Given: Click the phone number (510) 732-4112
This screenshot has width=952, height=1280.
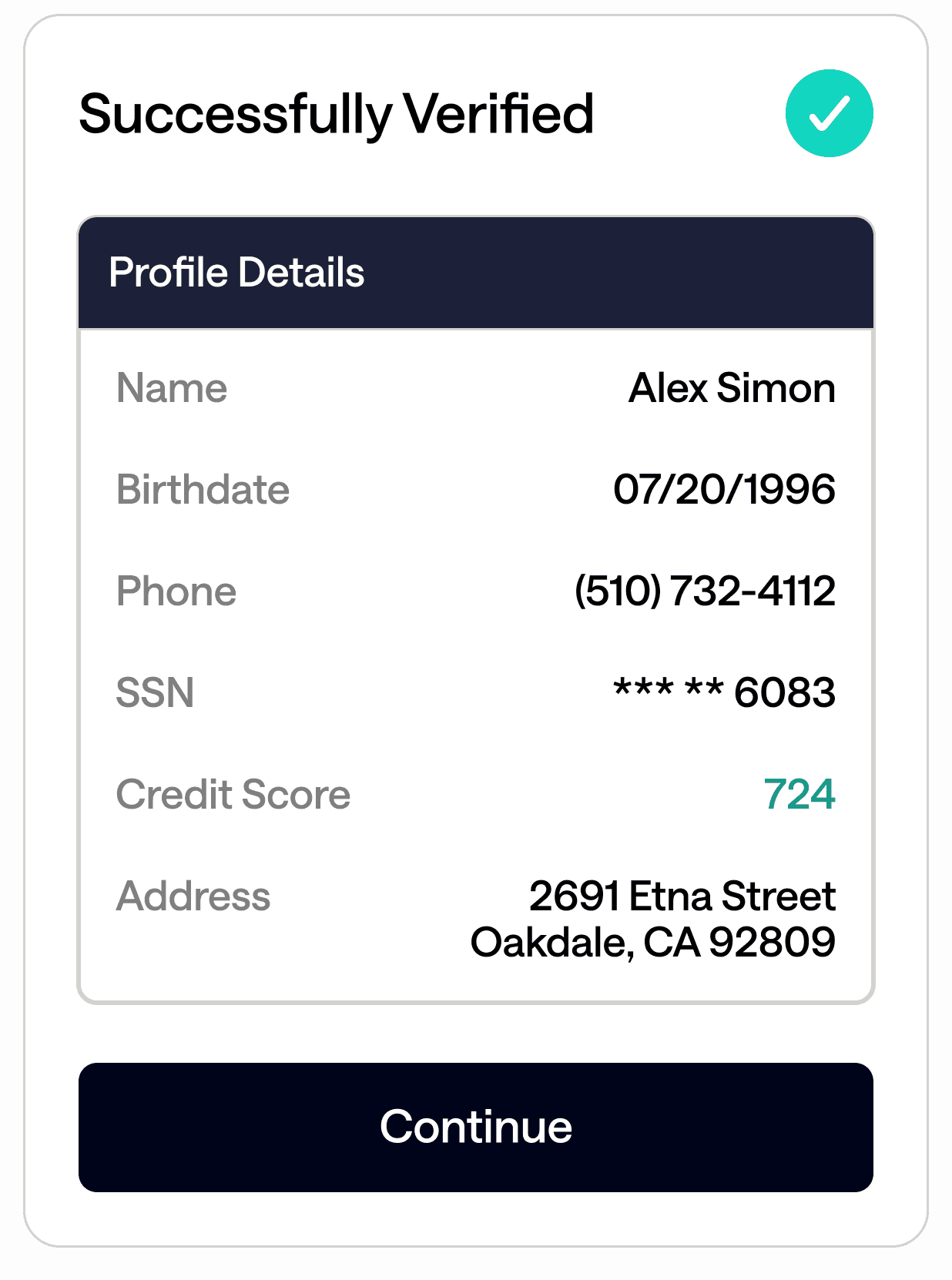Looking at the screenshot, I should pyautogui.click(x=705, y=591).
